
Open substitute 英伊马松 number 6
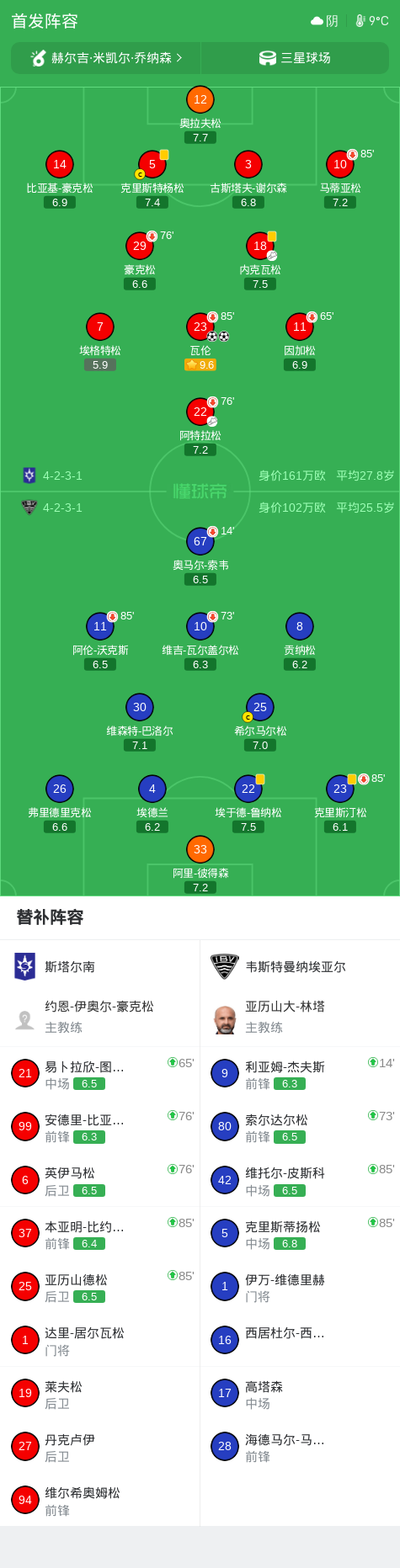[x=100, y=1180]
